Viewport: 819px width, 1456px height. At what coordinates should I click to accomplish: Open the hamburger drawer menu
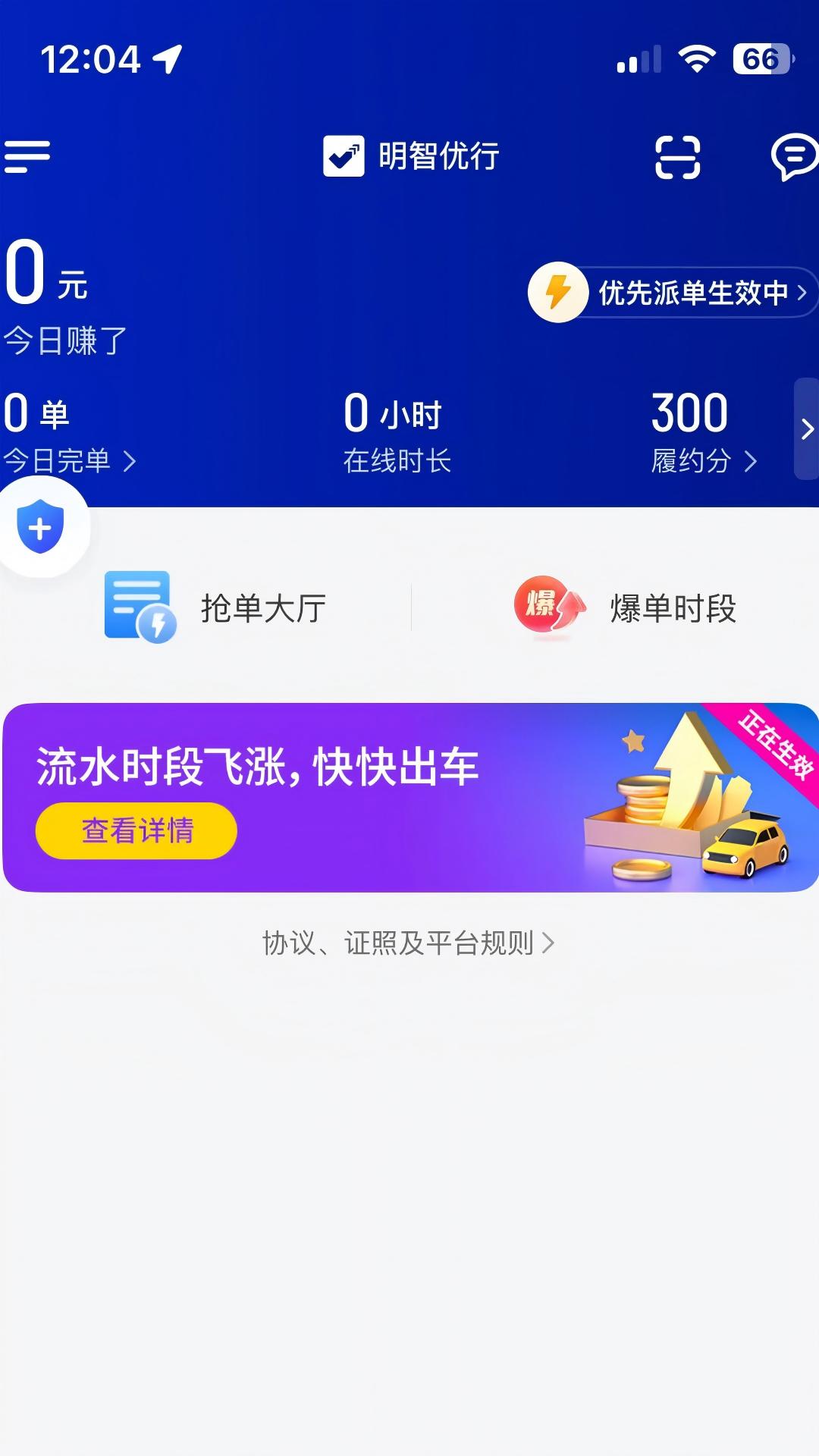(x=27, y=156)
